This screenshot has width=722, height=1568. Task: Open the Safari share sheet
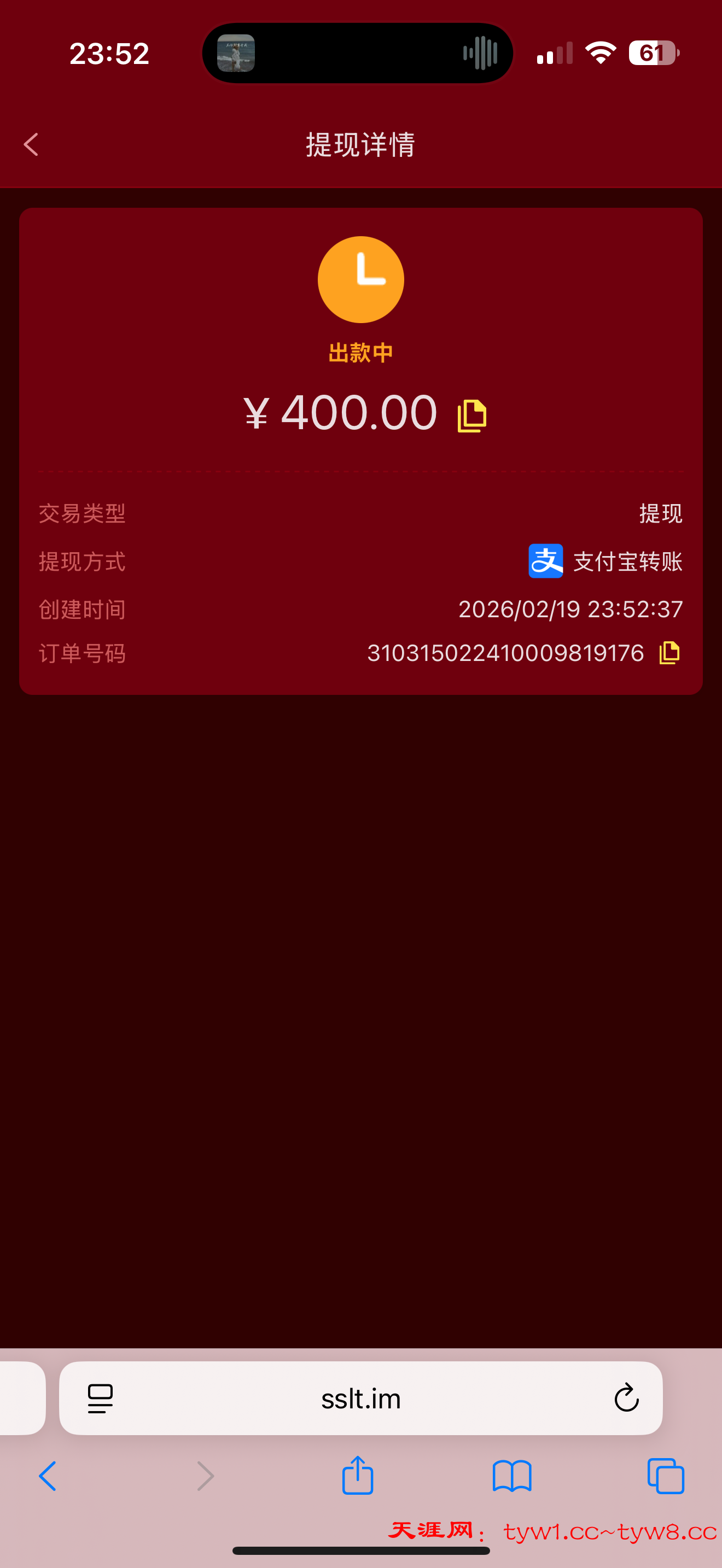pos(358,1476)
